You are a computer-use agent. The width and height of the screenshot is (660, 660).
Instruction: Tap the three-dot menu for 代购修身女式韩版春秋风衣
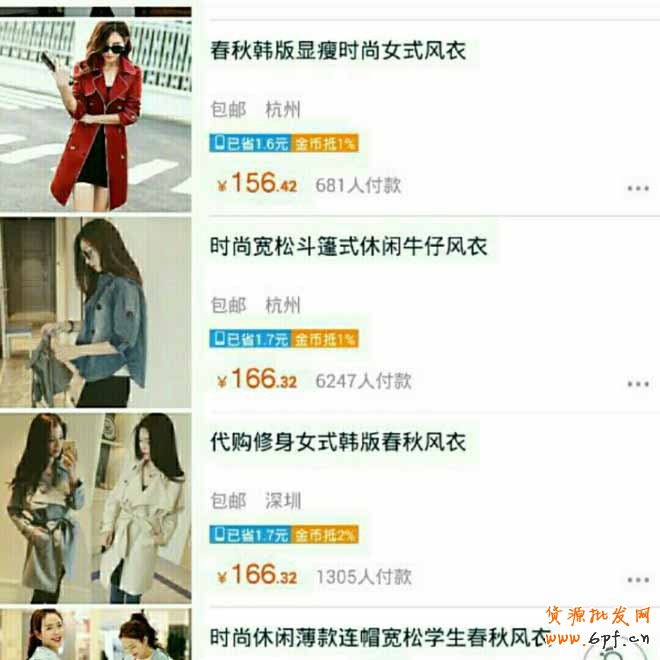coord(638,579)
